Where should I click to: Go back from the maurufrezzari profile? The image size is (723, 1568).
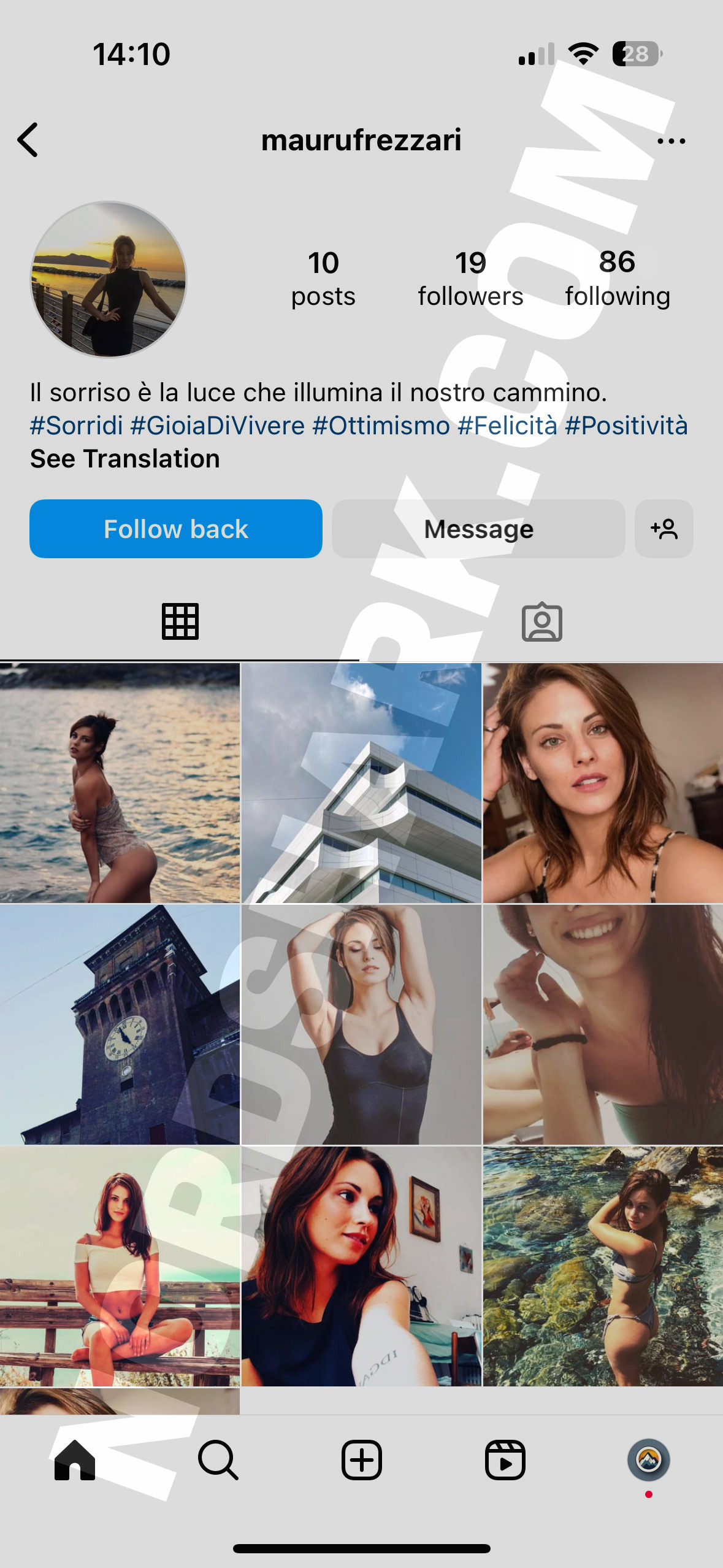[x=28, y=140]
